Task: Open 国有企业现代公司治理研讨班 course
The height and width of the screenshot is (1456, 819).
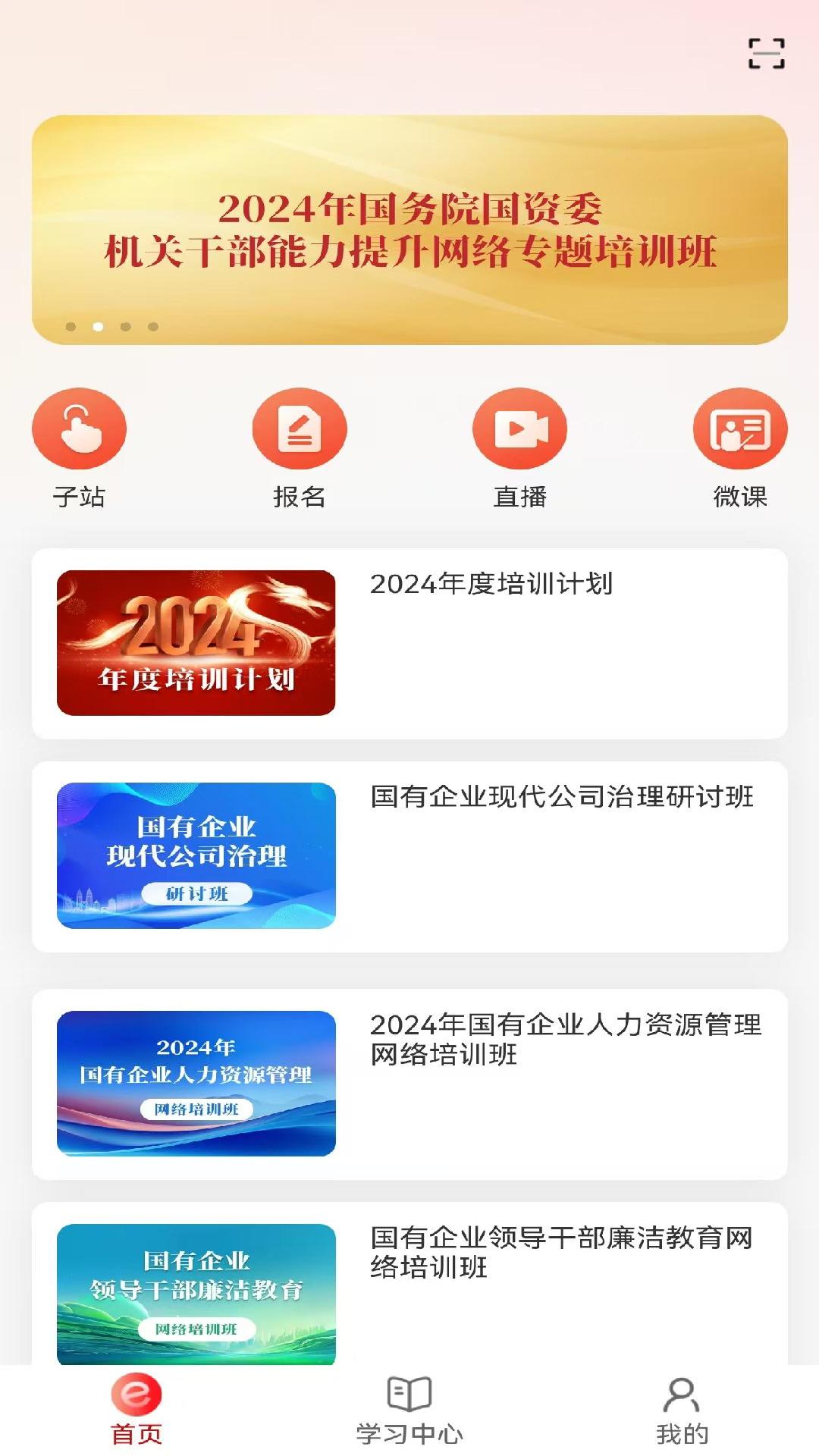Action: point(561,797)
